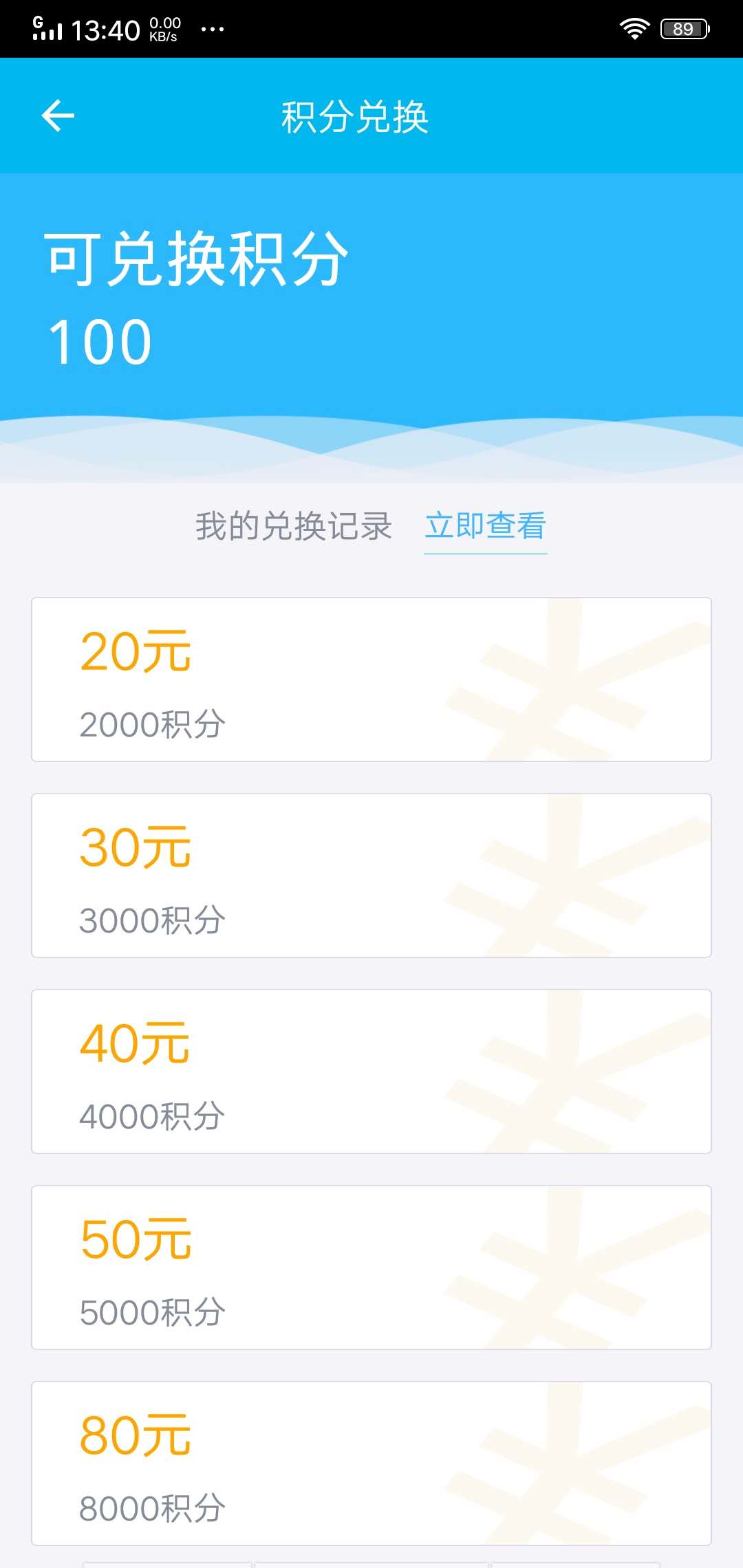Screen dimensions: 743x1568
Task: Tap the 可兑换积分 balance 100
Action: pyautogui.click(x=100, y=340)
